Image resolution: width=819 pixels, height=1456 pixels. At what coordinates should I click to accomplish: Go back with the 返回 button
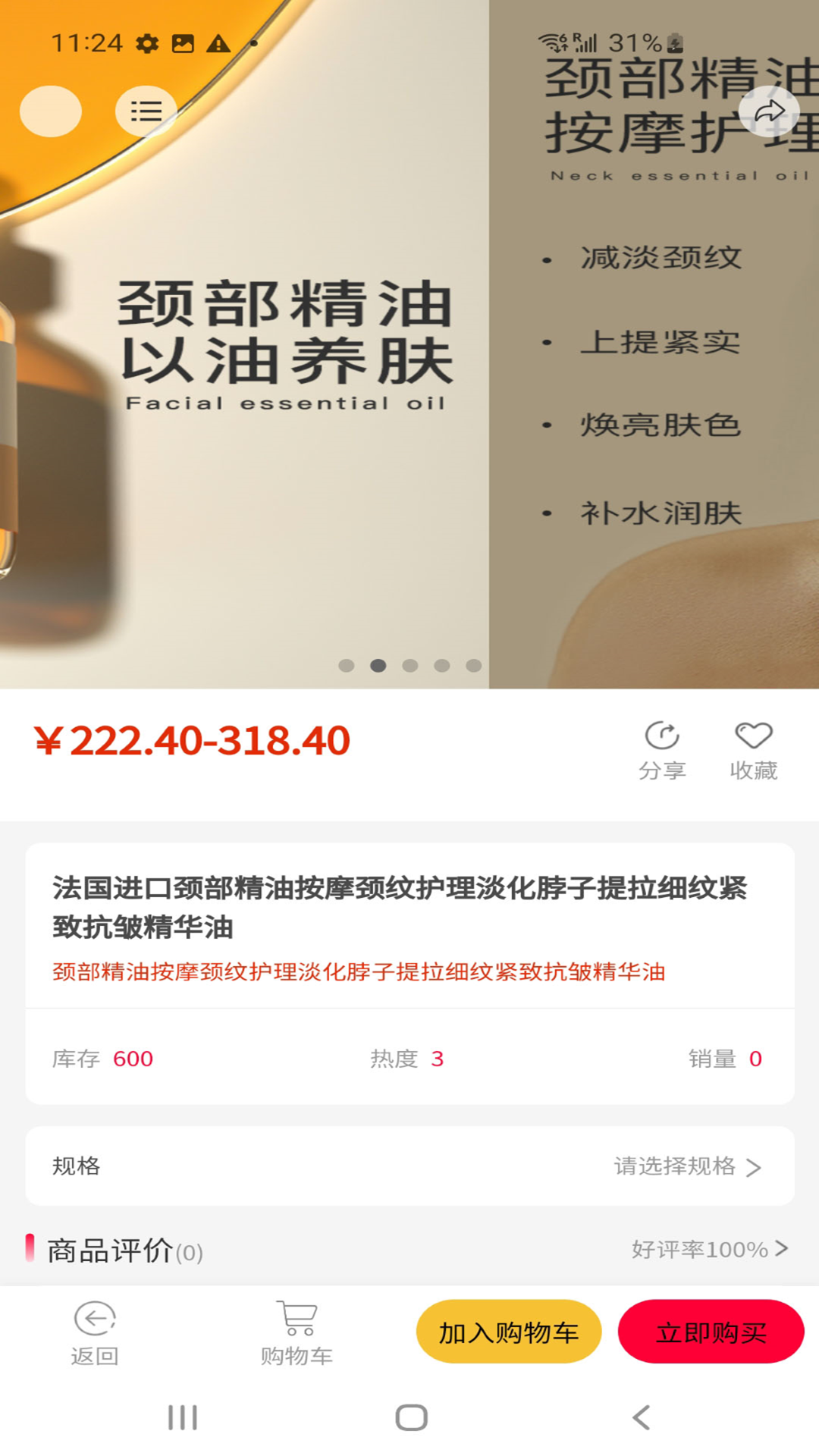tap(95, 1334)
